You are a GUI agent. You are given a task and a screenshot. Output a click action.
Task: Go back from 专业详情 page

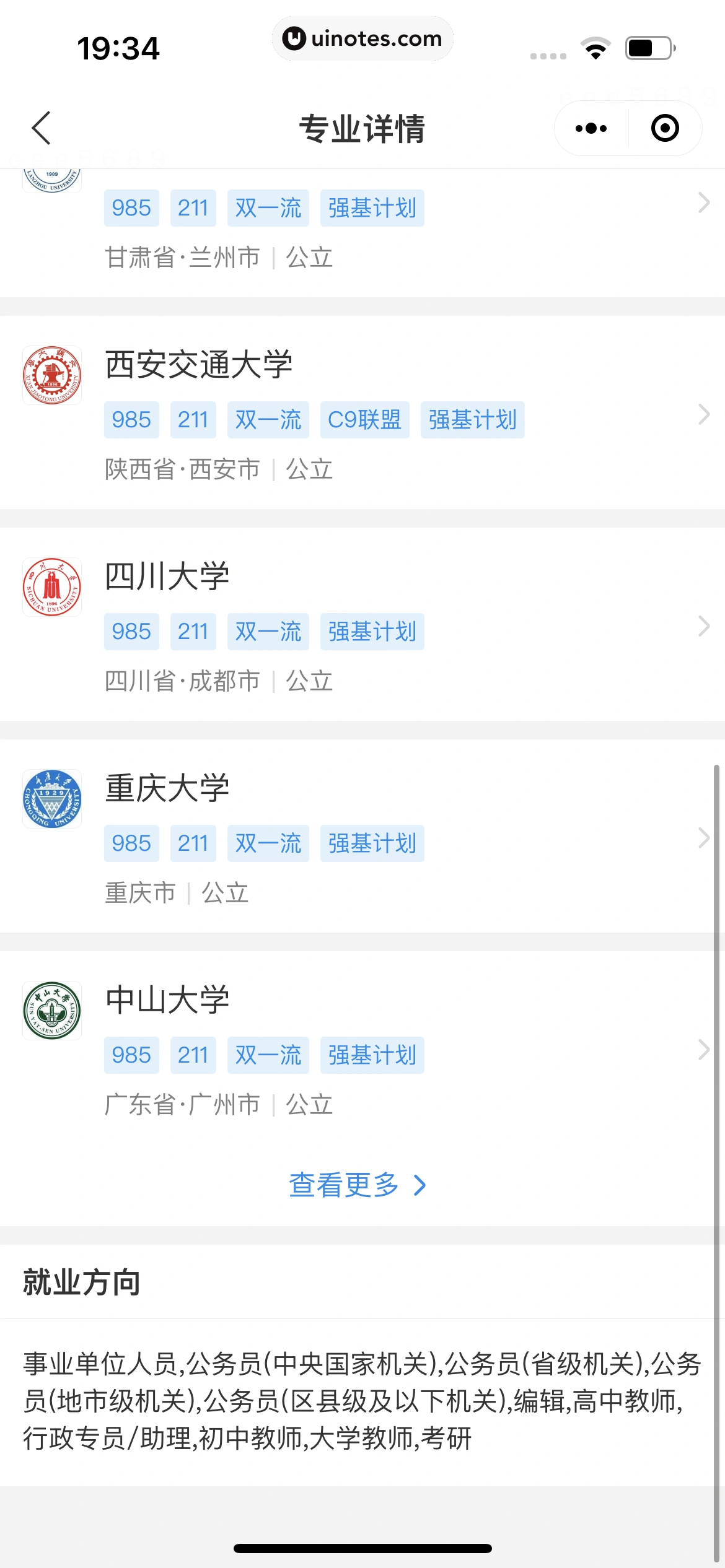(x=41, y=128)
